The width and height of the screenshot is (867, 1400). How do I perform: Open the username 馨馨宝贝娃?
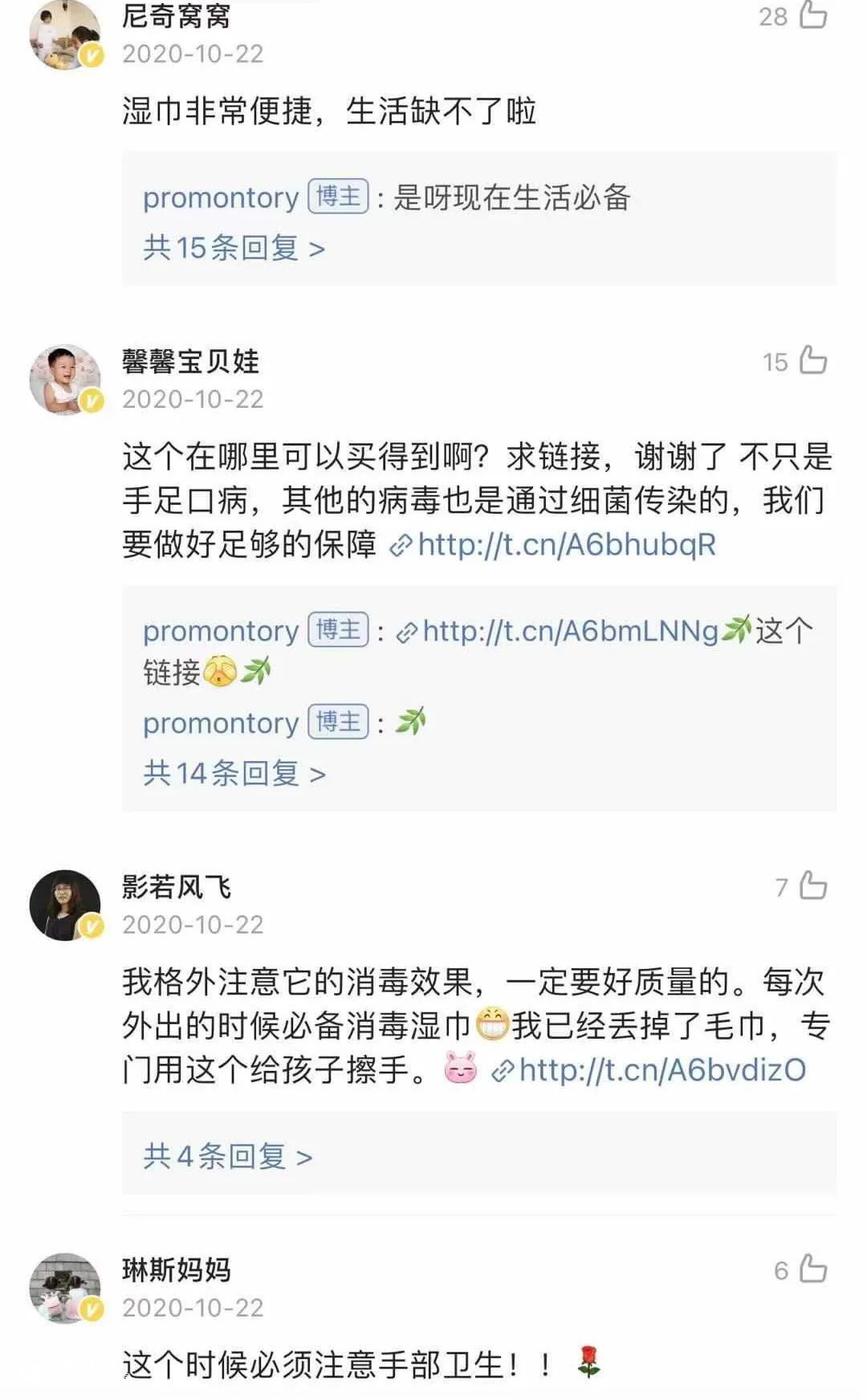[190, 361]
